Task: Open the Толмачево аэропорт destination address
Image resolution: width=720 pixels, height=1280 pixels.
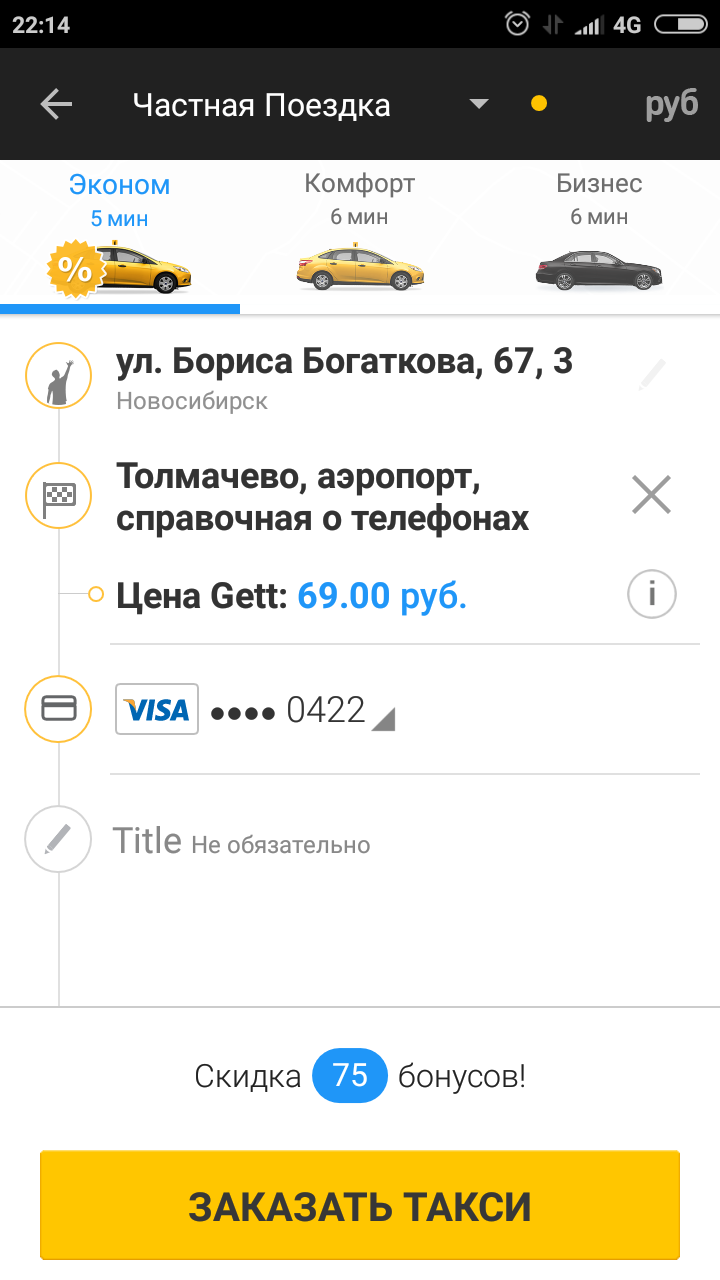Action: point(322,498)
